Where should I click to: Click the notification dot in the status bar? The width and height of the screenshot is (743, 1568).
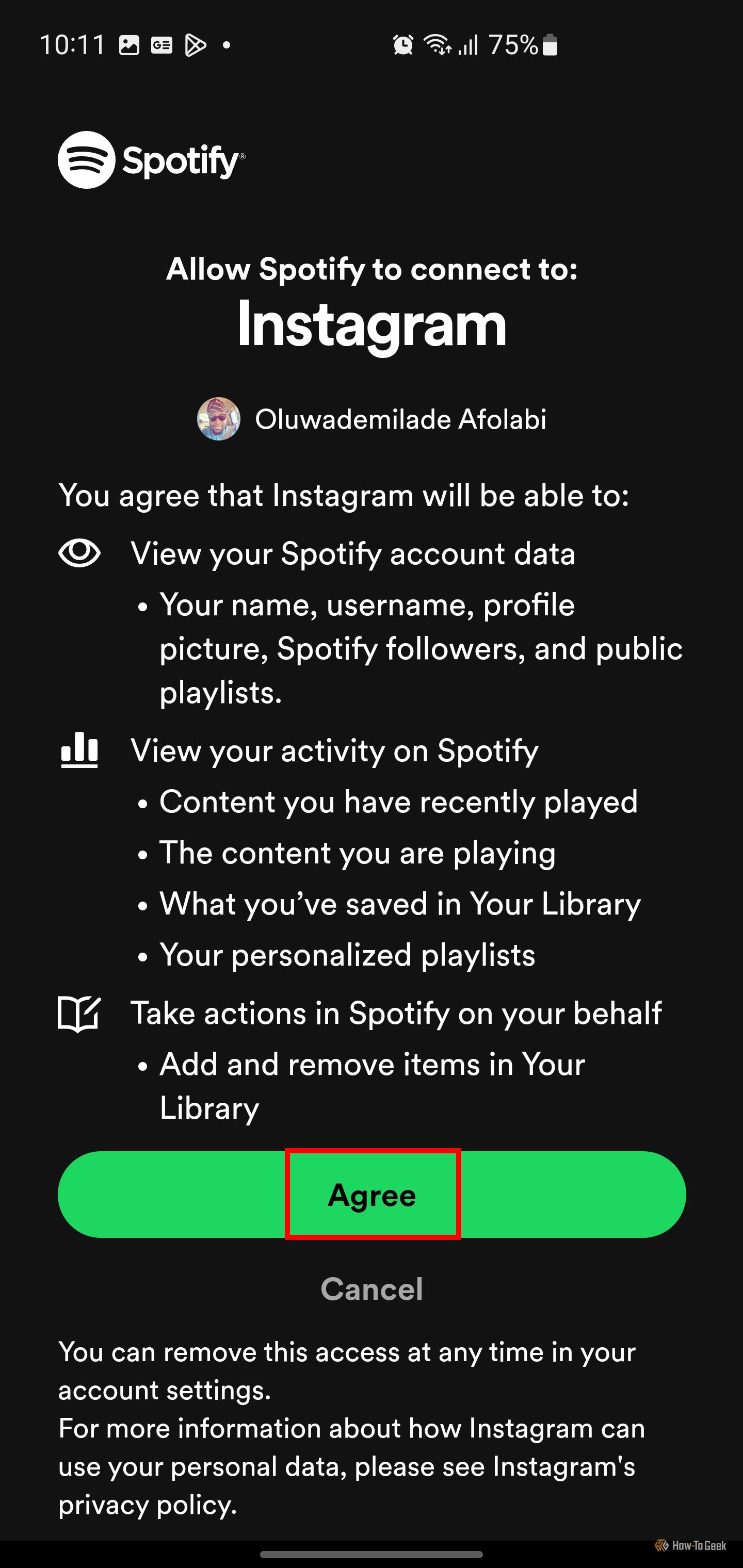pyautogui.click(x=227, y=44)
